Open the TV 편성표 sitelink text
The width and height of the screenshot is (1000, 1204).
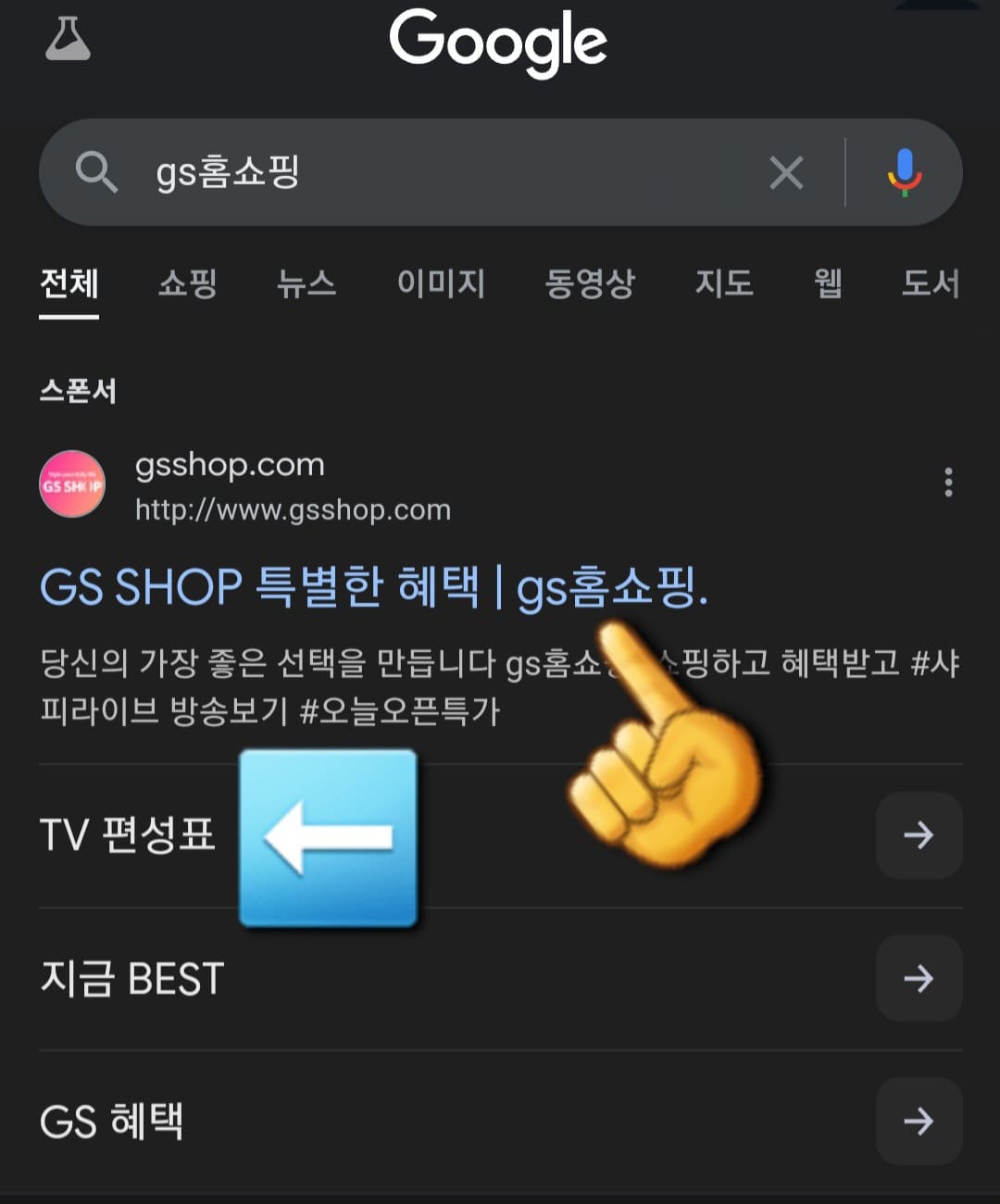pyautogui.click(x=129, y=835)
